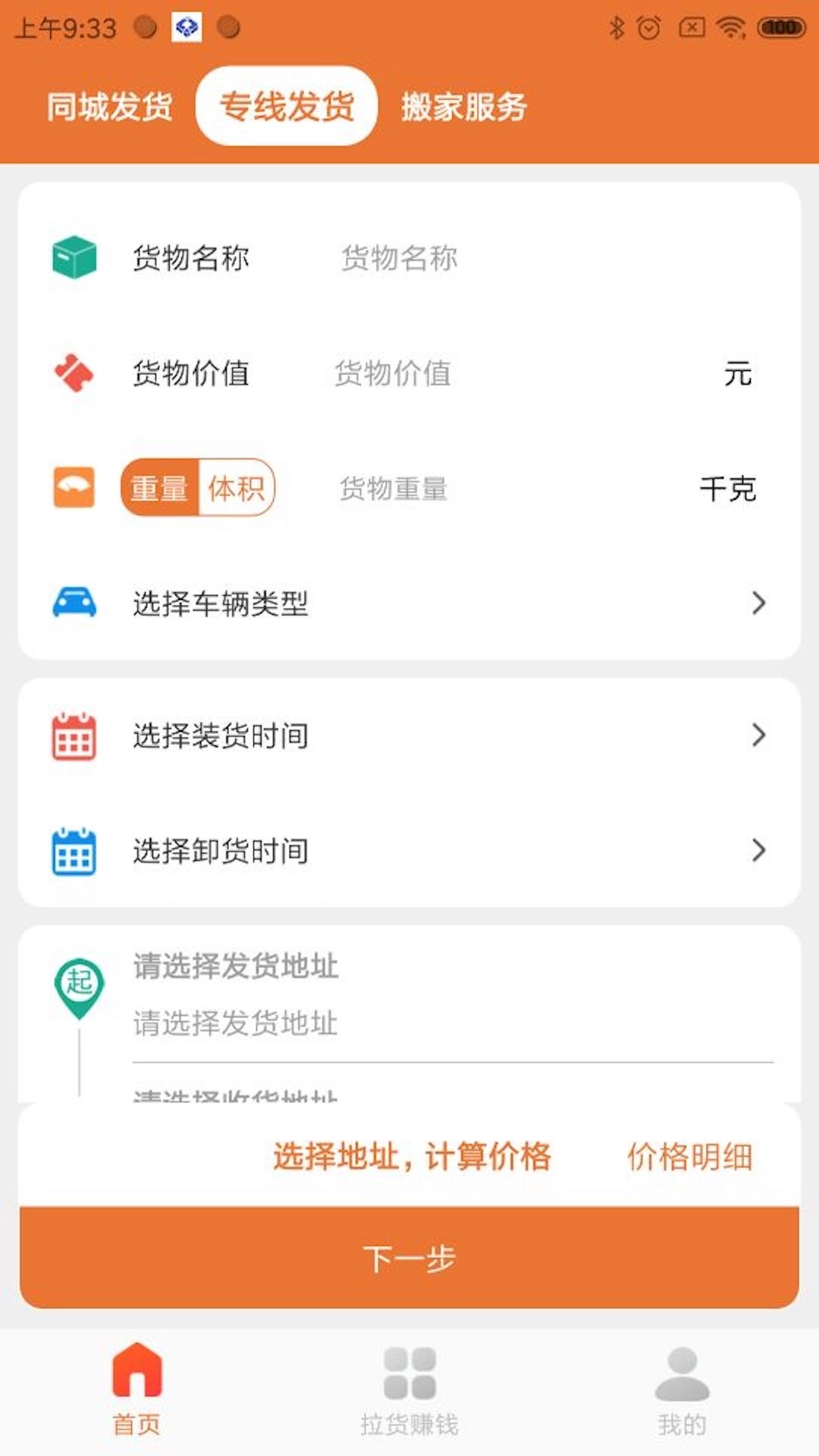Click the blue car icon for vehicle type
Viewport: 819px width, 1456px height.
pyautogui.click(x=74, y=603)
